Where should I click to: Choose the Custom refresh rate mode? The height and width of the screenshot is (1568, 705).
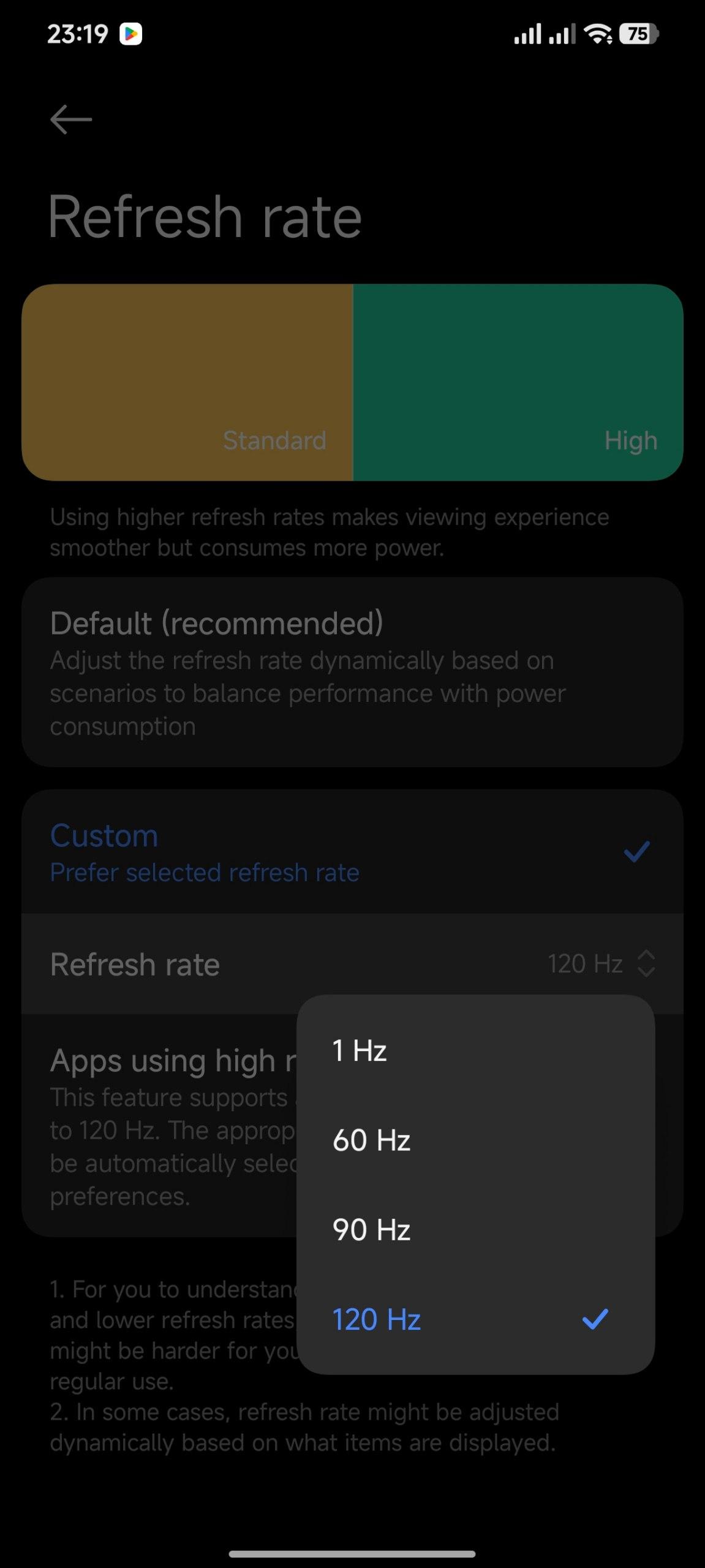[352, 853]
